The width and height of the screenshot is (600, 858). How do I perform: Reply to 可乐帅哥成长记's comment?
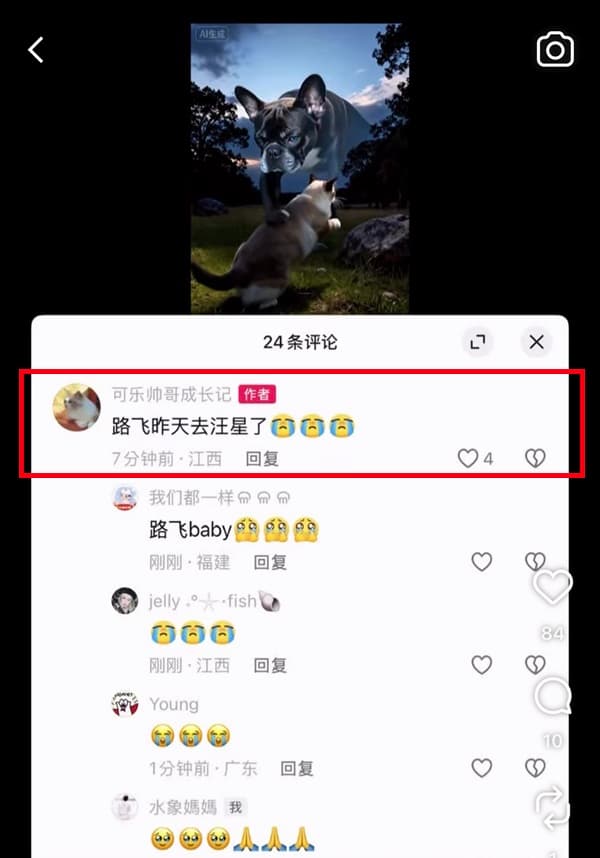pos(262,459)
